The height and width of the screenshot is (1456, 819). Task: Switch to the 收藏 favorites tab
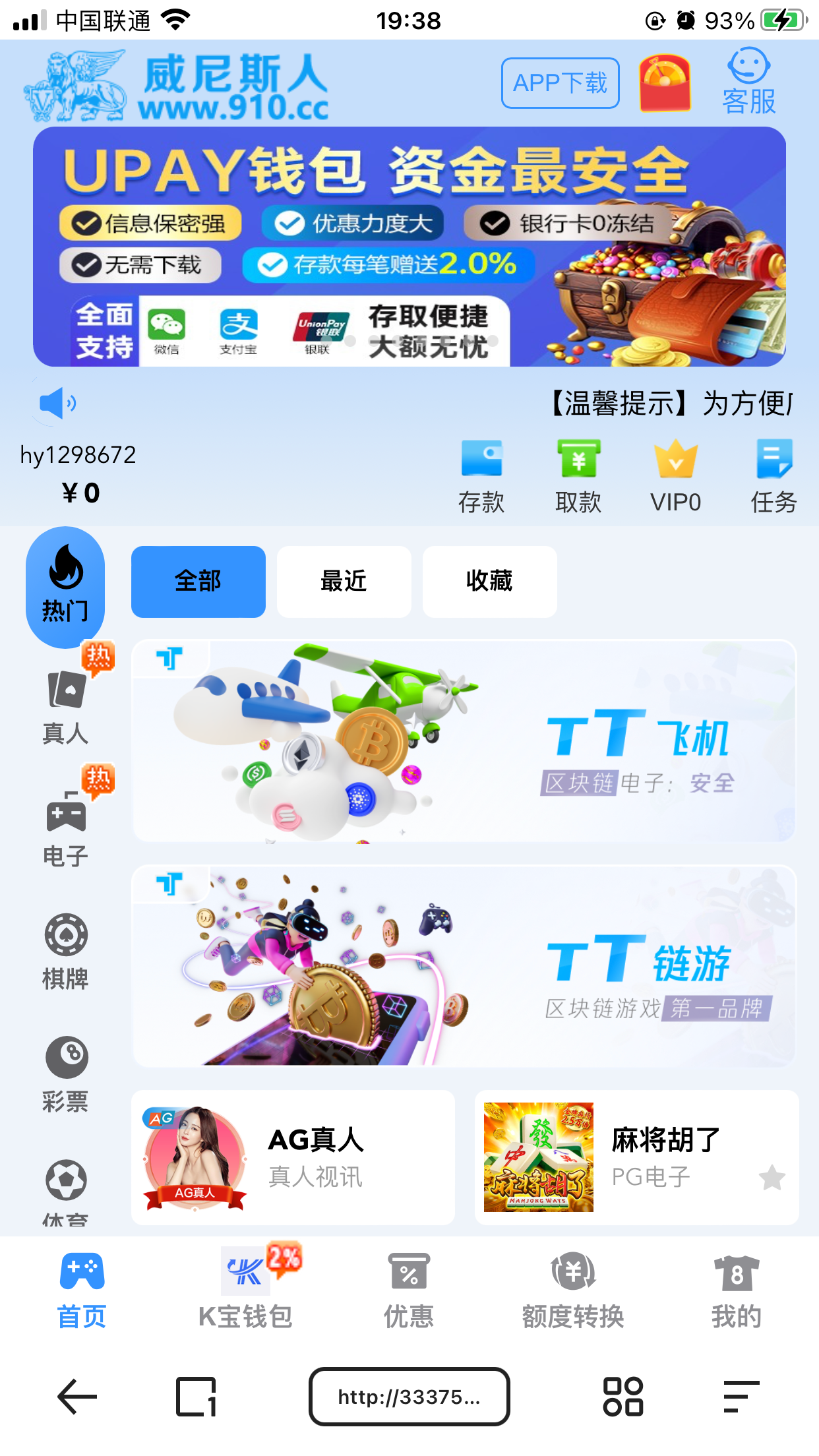coord(490,582)
